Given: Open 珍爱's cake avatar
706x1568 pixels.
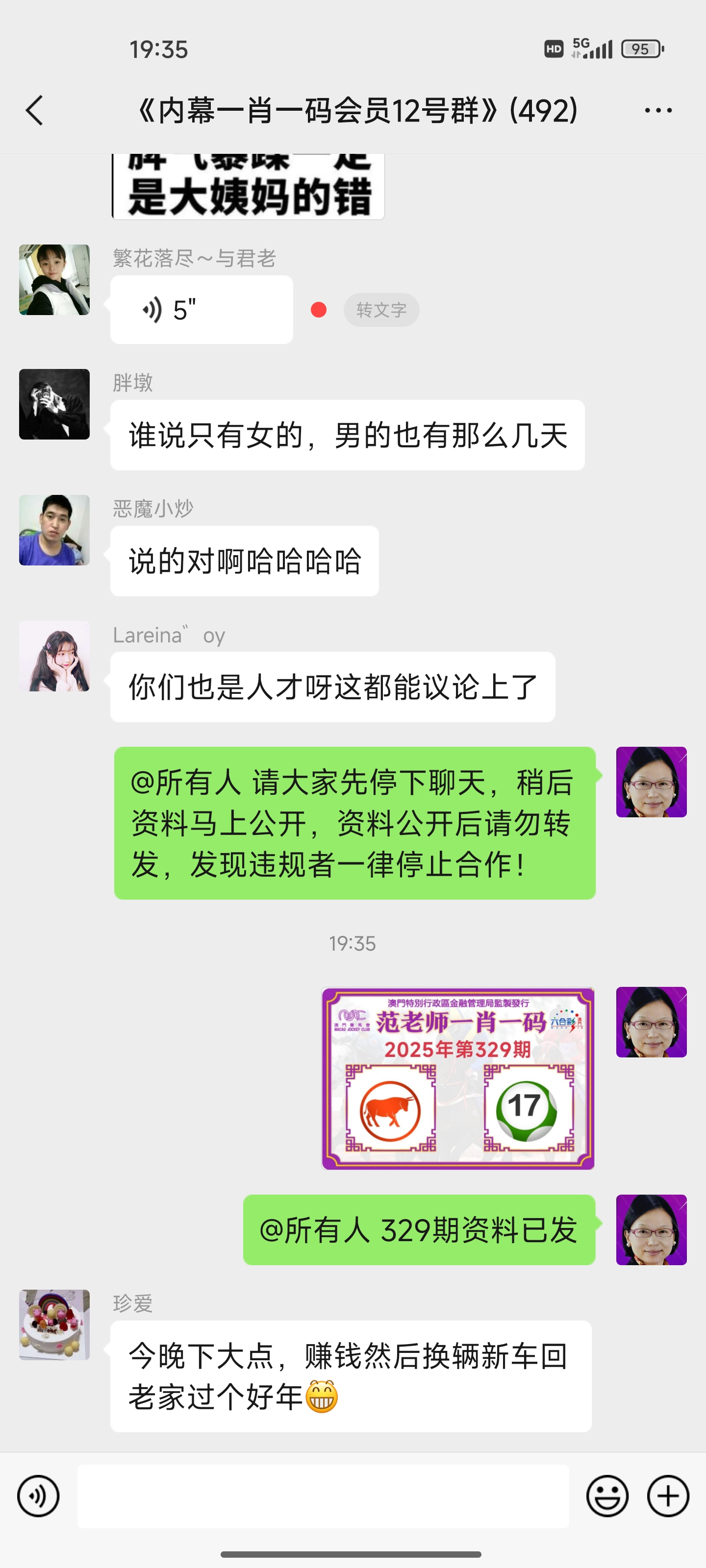Looking at the screenshot, I should click(54, 1325).
